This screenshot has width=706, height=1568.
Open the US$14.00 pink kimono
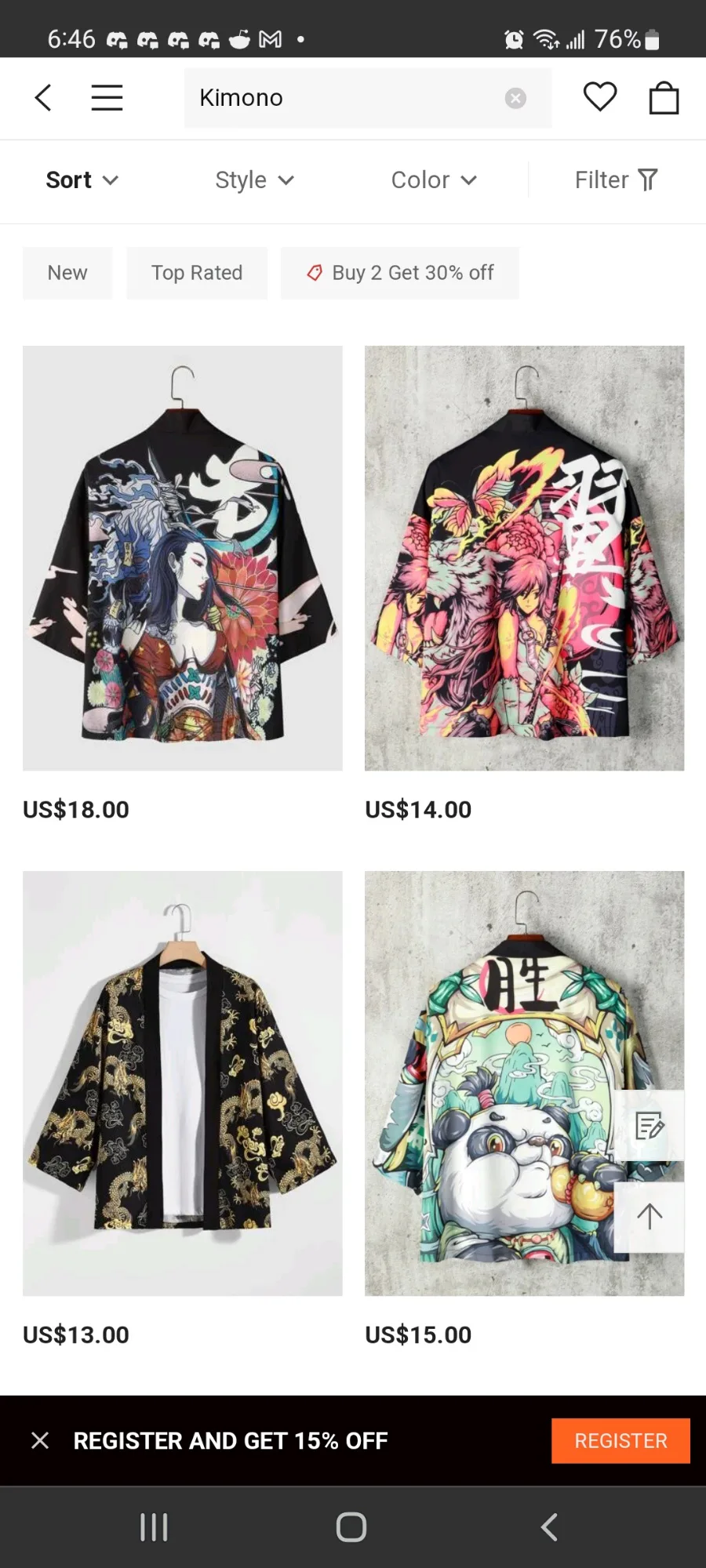tap(524, 558)
